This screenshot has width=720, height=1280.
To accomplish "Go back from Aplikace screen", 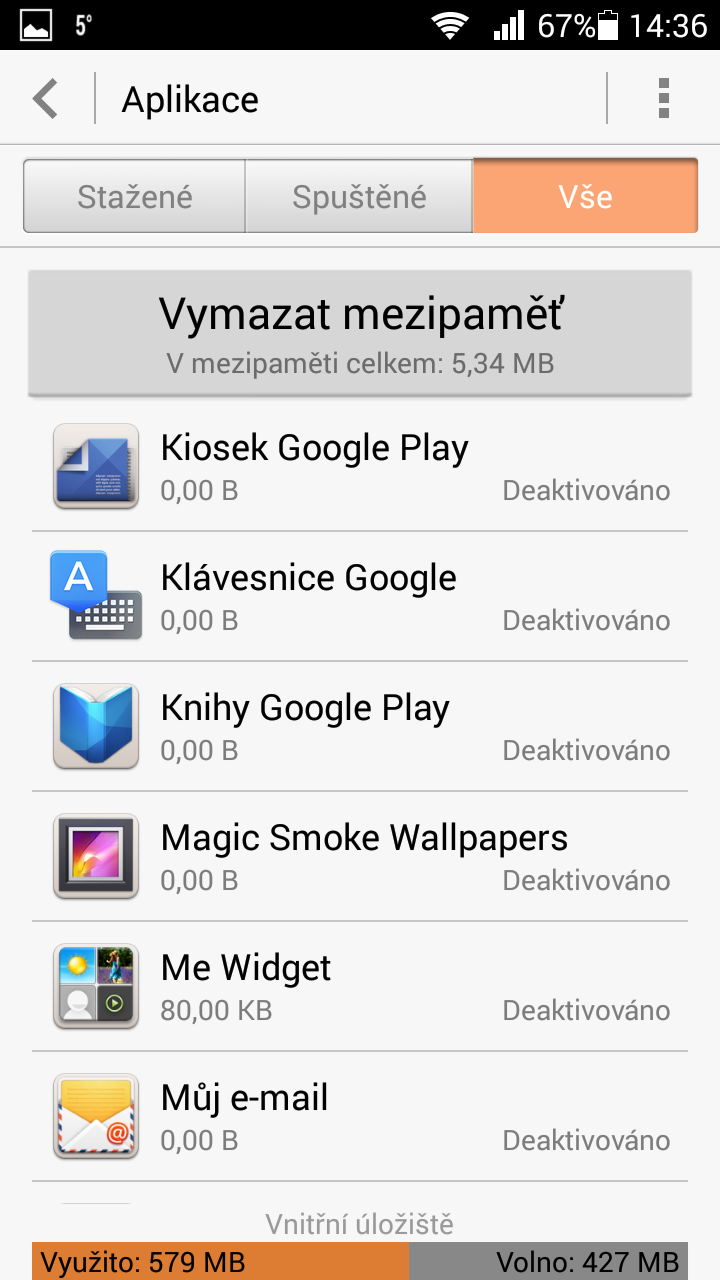I will click(x=46, y=99).
